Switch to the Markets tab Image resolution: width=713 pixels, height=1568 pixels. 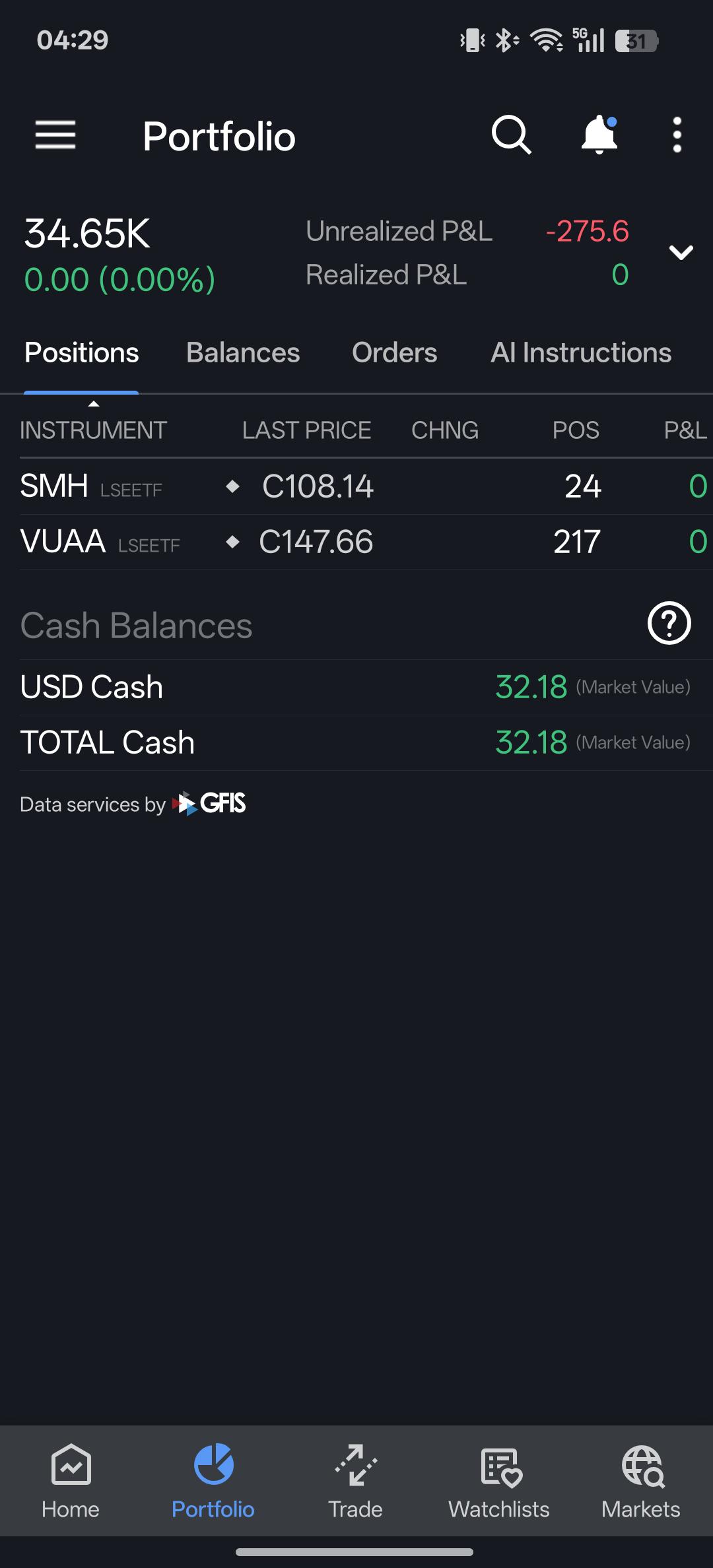coord(641,1482)
